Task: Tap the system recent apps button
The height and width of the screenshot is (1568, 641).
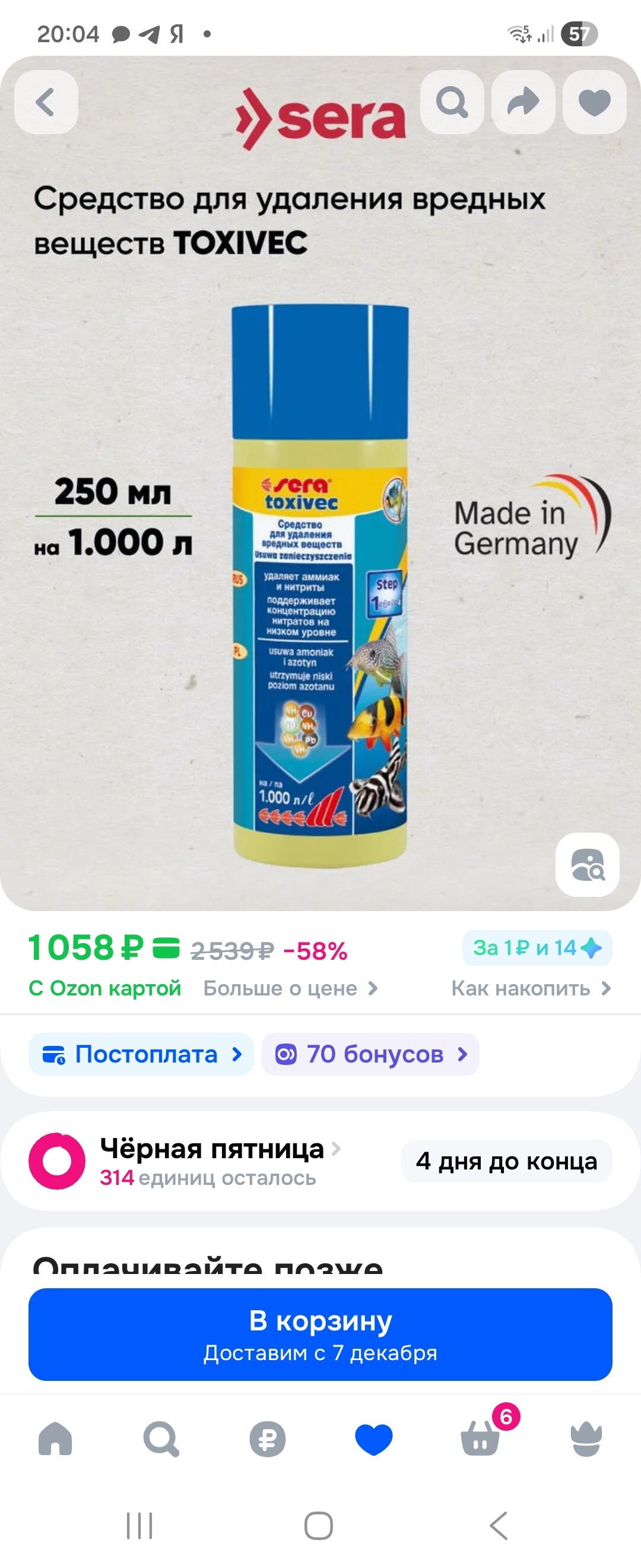Action: pos(139,1526)
